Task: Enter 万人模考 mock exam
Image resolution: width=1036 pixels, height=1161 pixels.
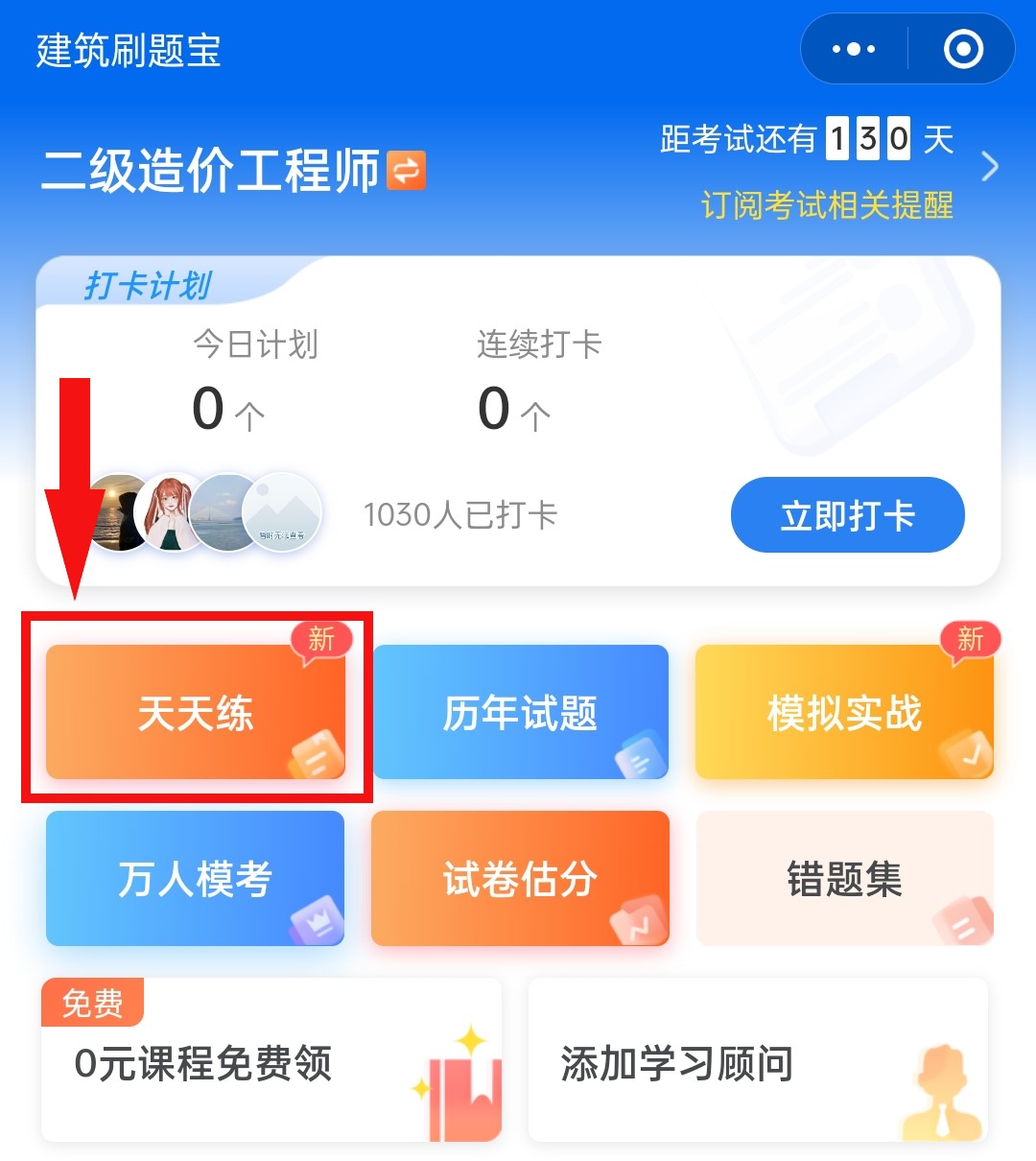Action: [x=196, y=878]
